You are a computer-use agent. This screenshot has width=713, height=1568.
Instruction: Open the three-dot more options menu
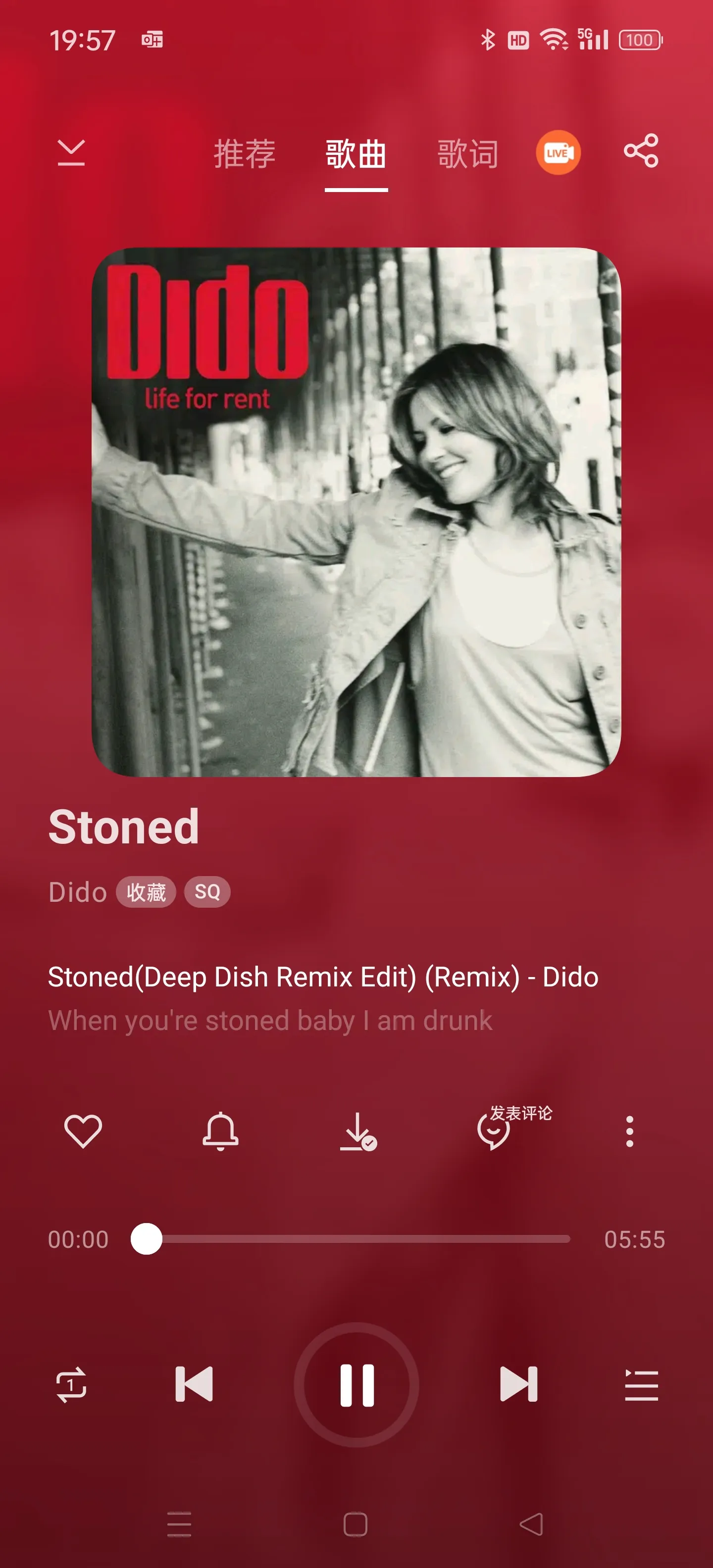(630, 1131)
